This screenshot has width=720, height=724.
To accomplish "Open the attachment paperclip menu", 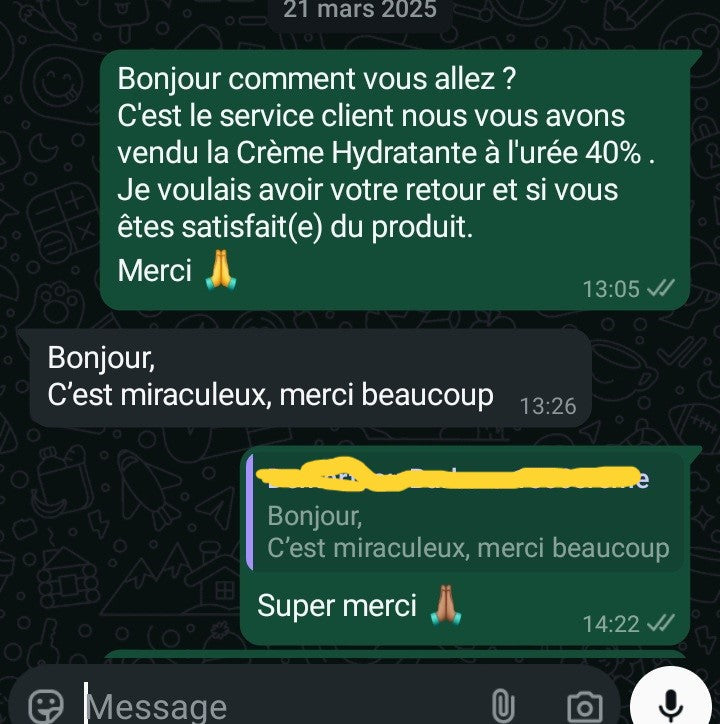I will 503,706.
